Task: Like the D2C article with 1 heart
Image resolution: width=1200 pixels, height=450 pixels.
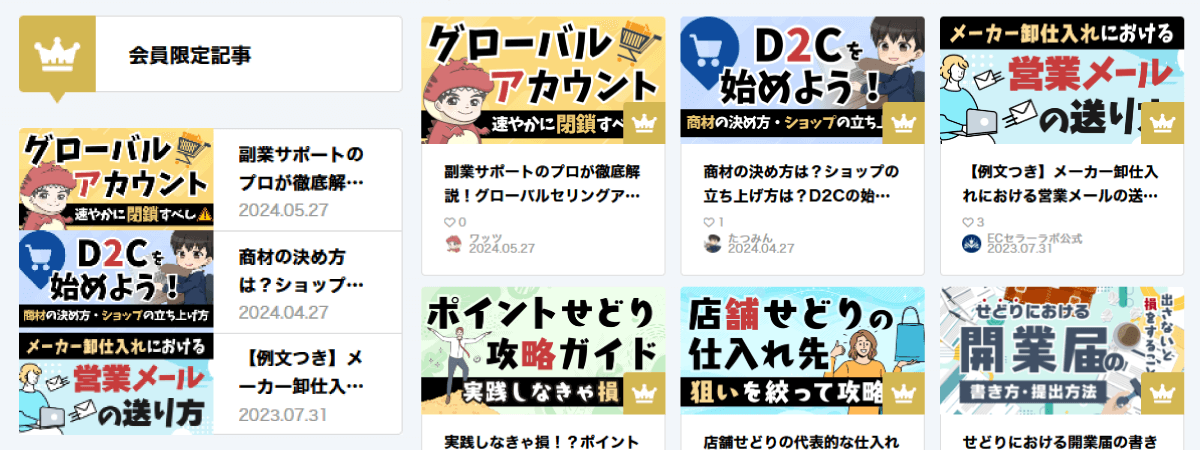Action: (x=709, y=222)
